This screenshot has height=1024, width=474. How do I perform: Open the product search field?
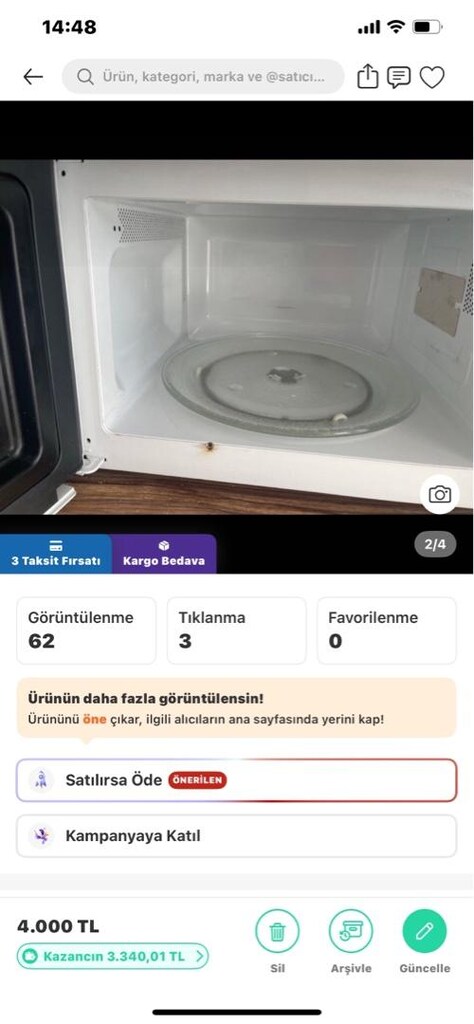pos(202,77)
